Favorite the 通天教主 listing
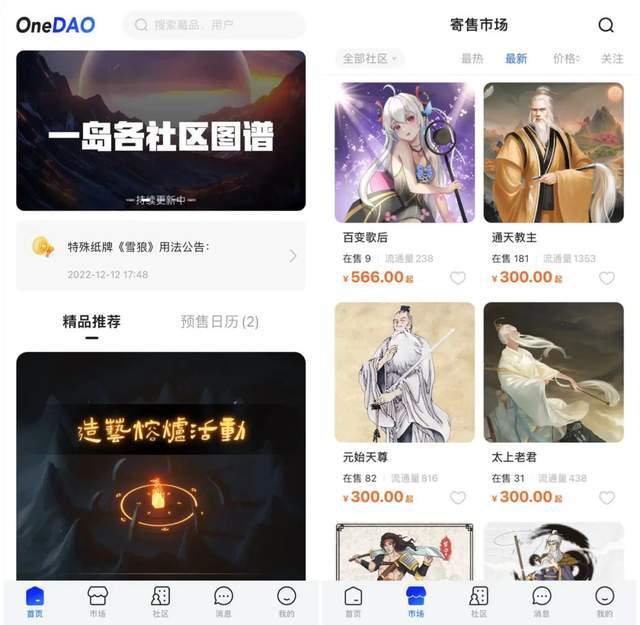Viewport: 640px width, 625px height. 606,278
